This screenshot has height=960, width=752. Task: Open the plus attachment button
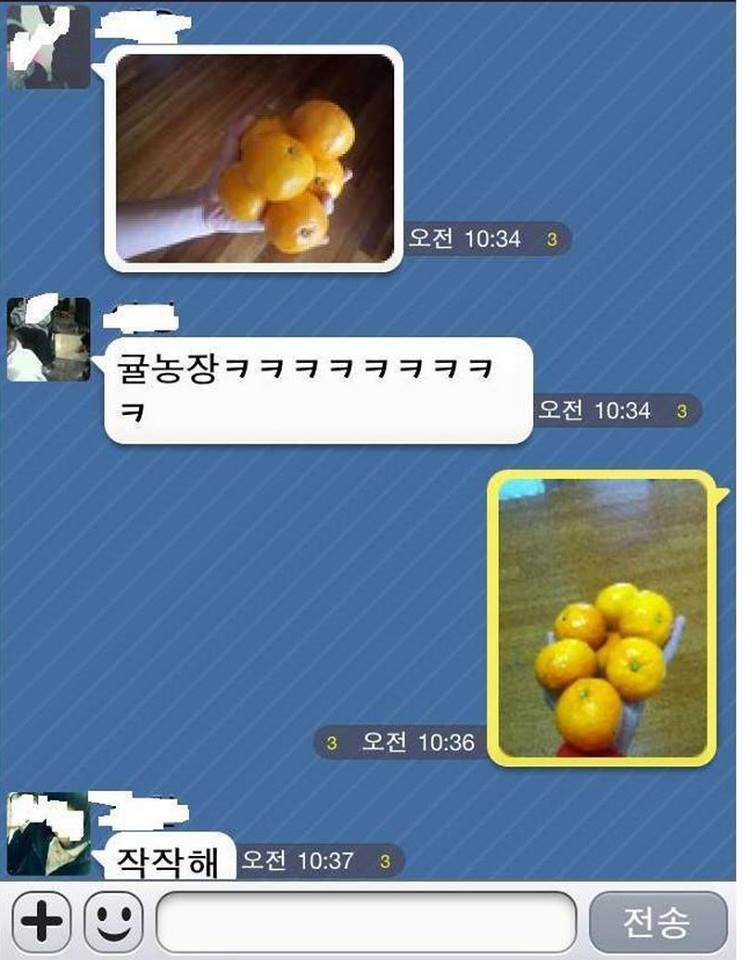pyautogui.click(x=41, y=921)
